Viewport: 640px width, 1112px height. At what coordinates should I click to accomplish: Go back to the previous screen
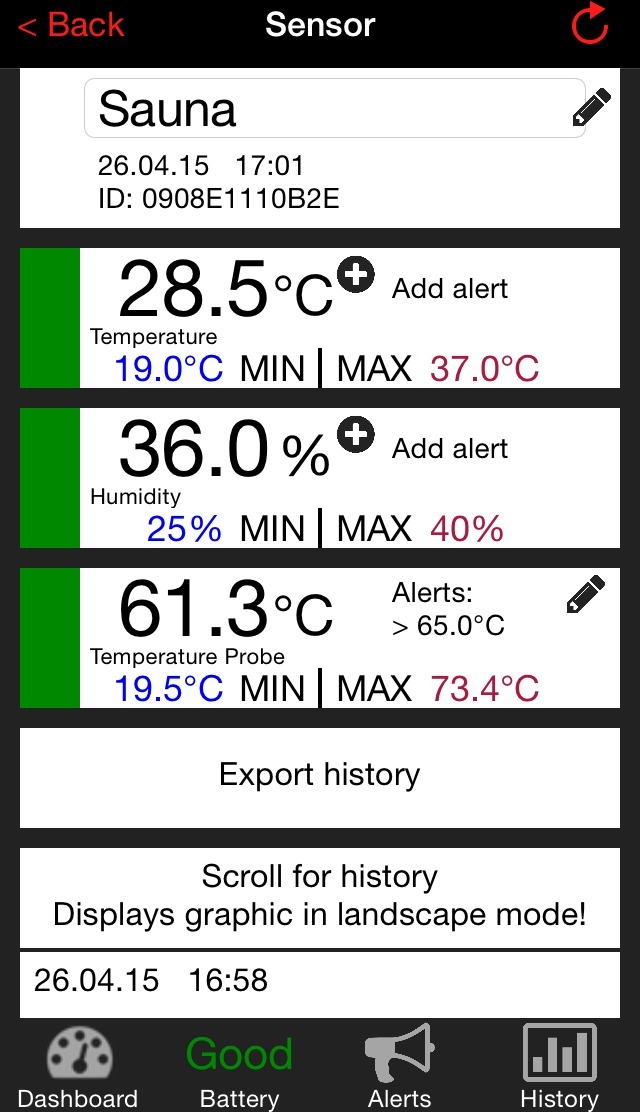coord(70,25)
